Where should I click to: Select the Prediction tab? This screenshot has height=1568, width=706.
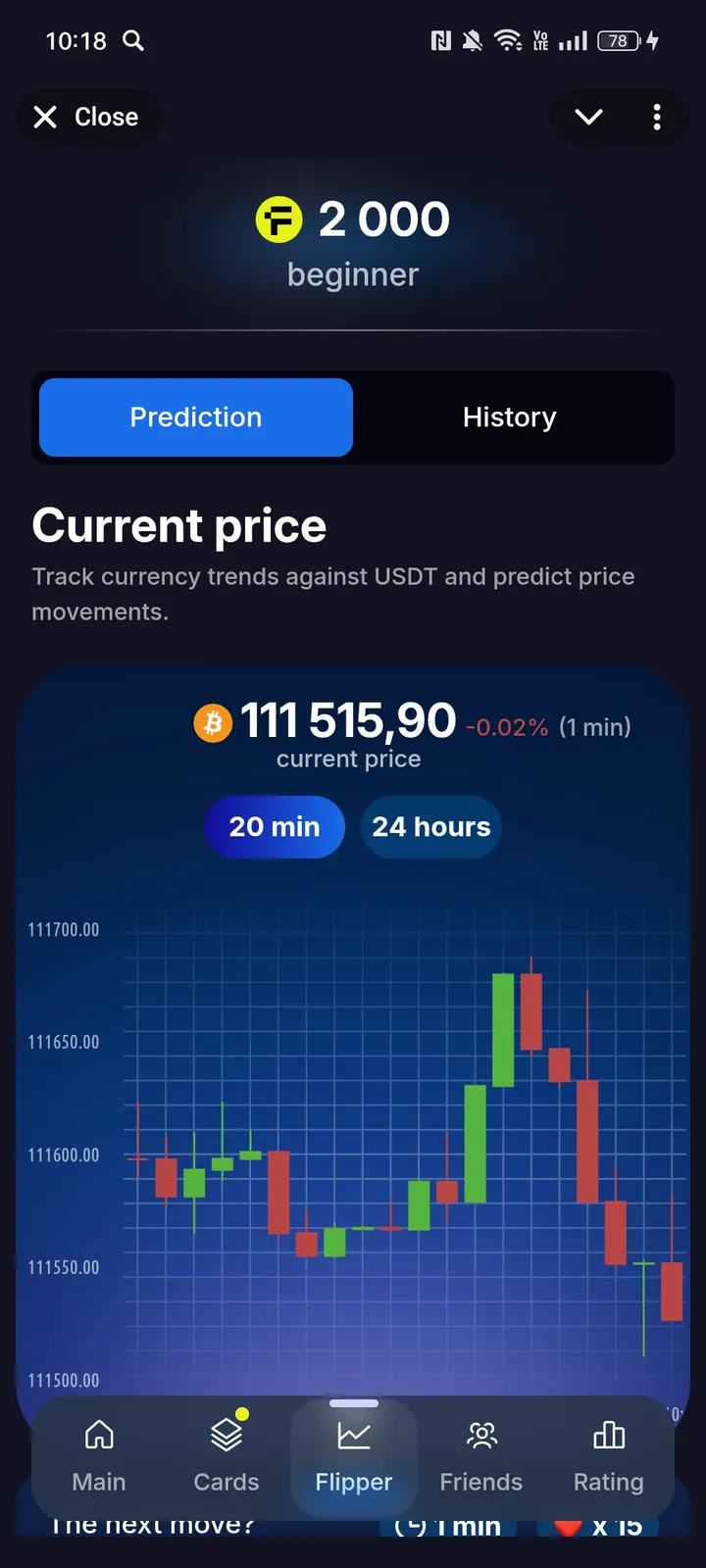click(x=195, y=417)
